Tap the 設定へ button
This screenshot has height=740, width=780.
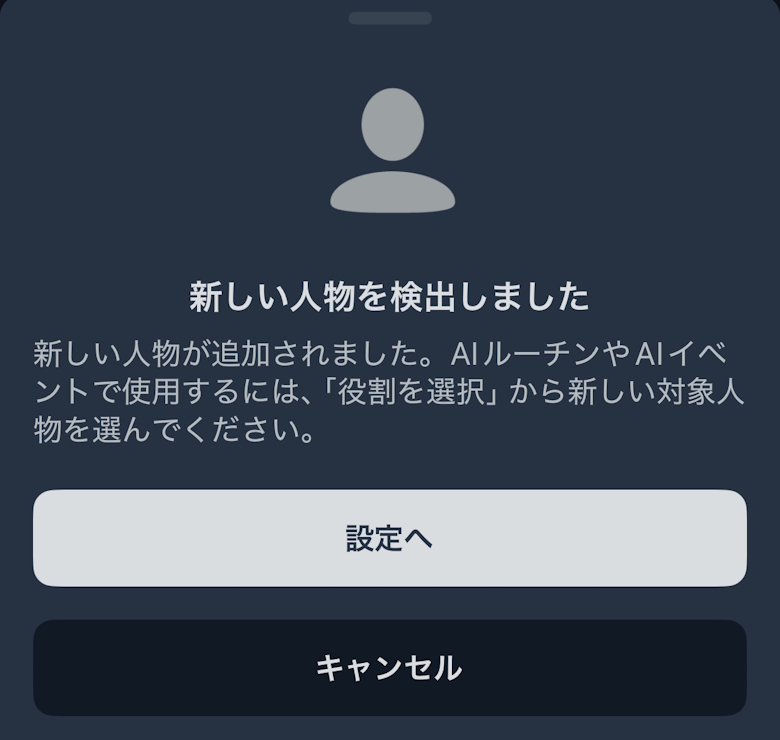389,538
